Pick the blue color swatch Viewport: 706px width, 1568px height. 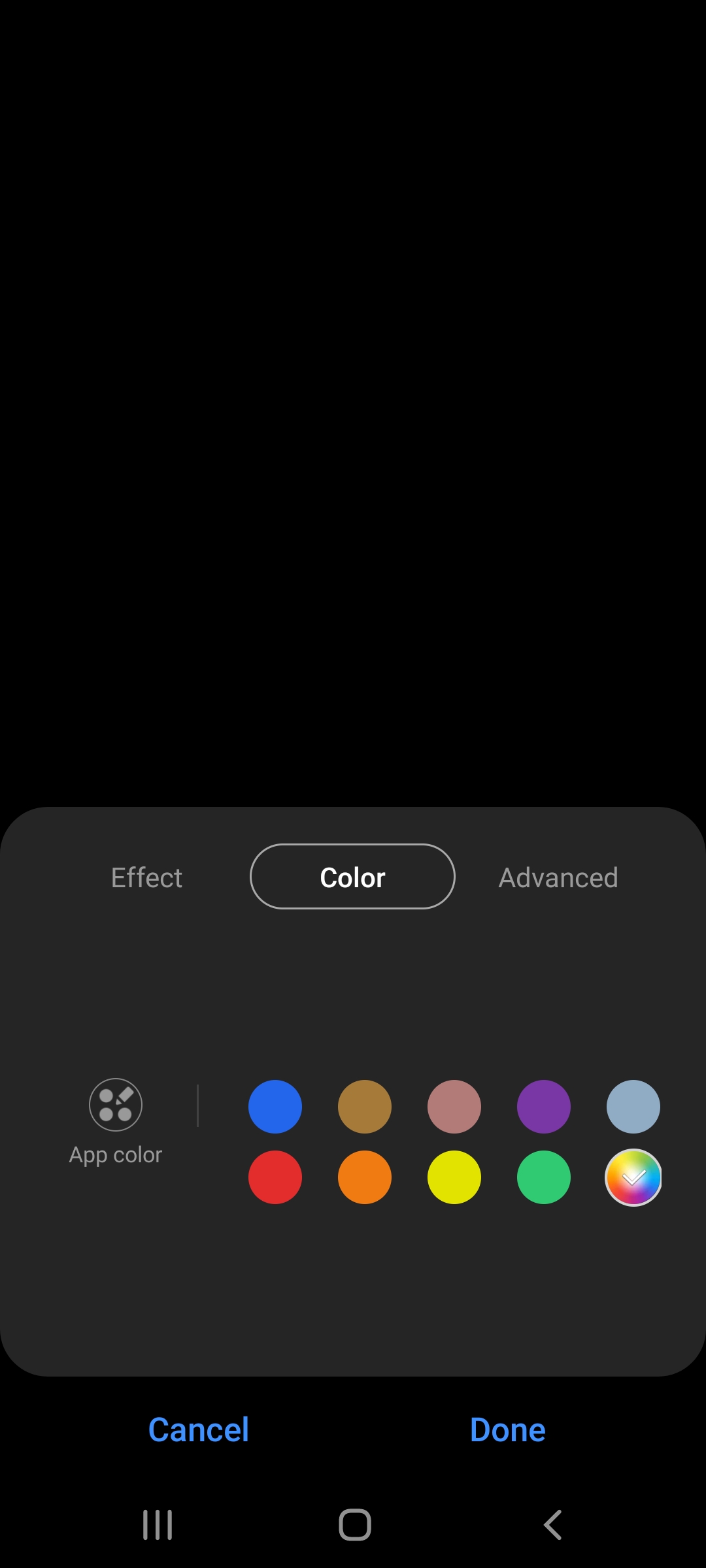[x=275, y=1107]
